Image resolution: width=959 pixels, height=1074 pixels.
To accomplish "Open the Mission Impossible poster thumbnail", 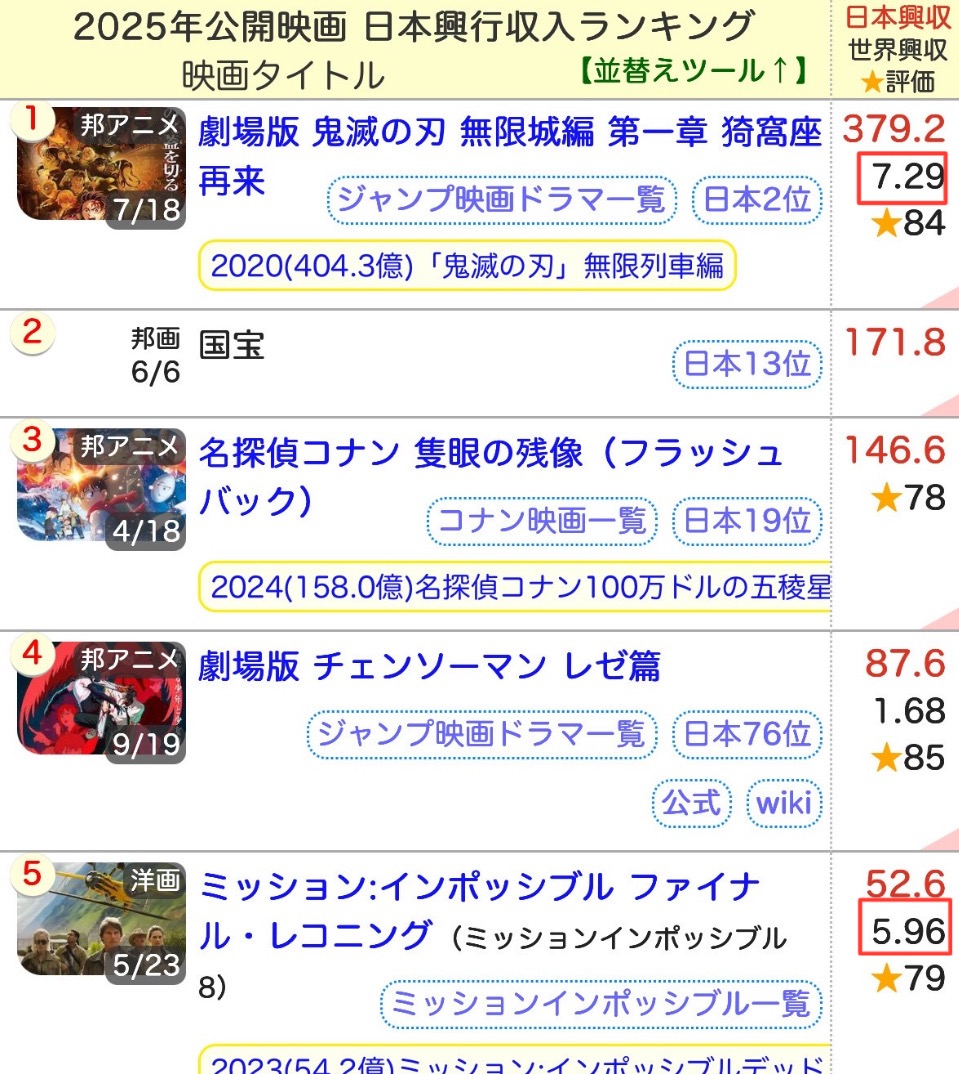I will [x=100, y=920].
